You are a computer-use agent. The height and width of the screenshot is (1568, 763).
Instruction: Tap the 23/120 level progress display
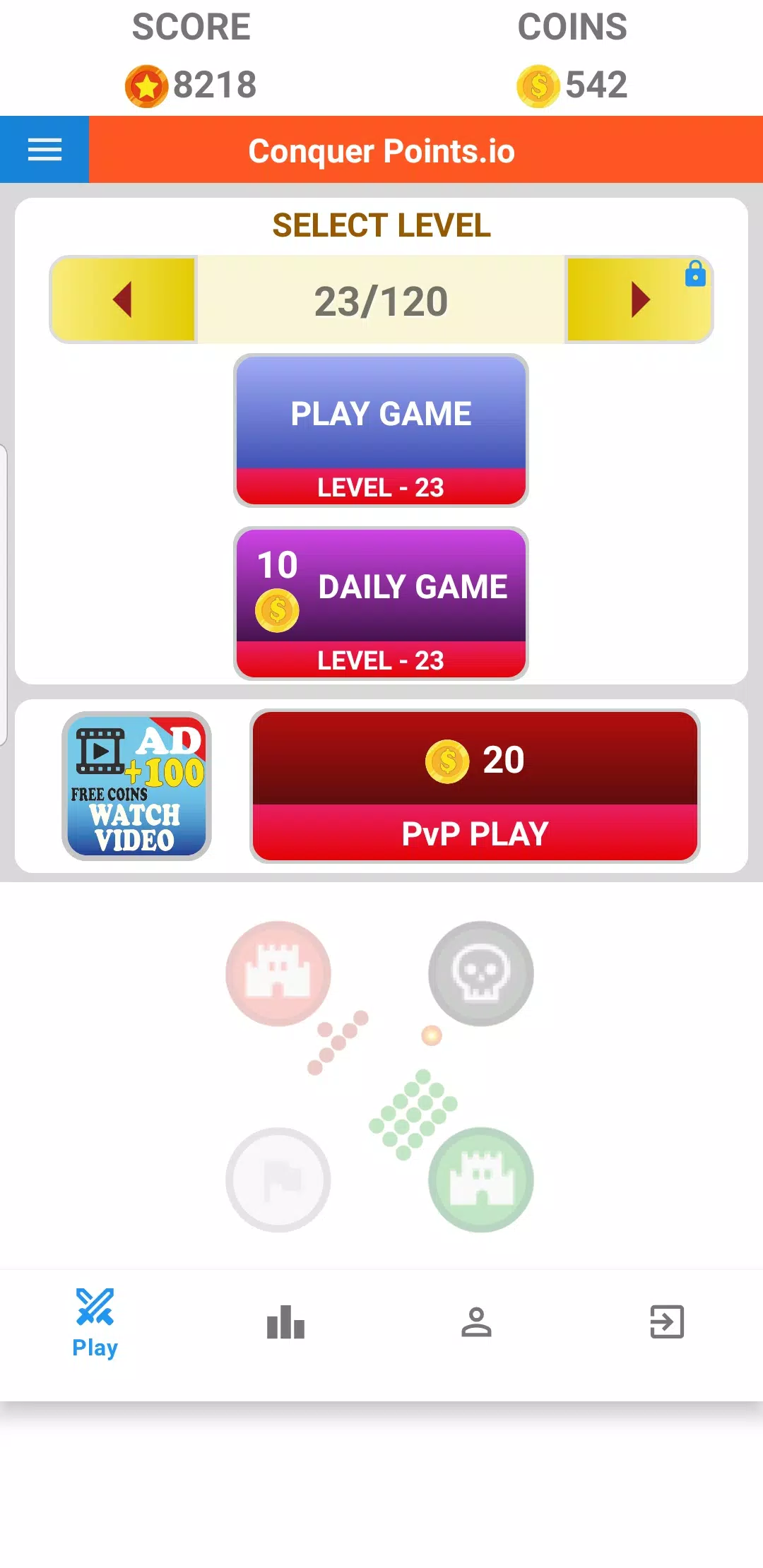pyautogui.click(x=381, y=299)
